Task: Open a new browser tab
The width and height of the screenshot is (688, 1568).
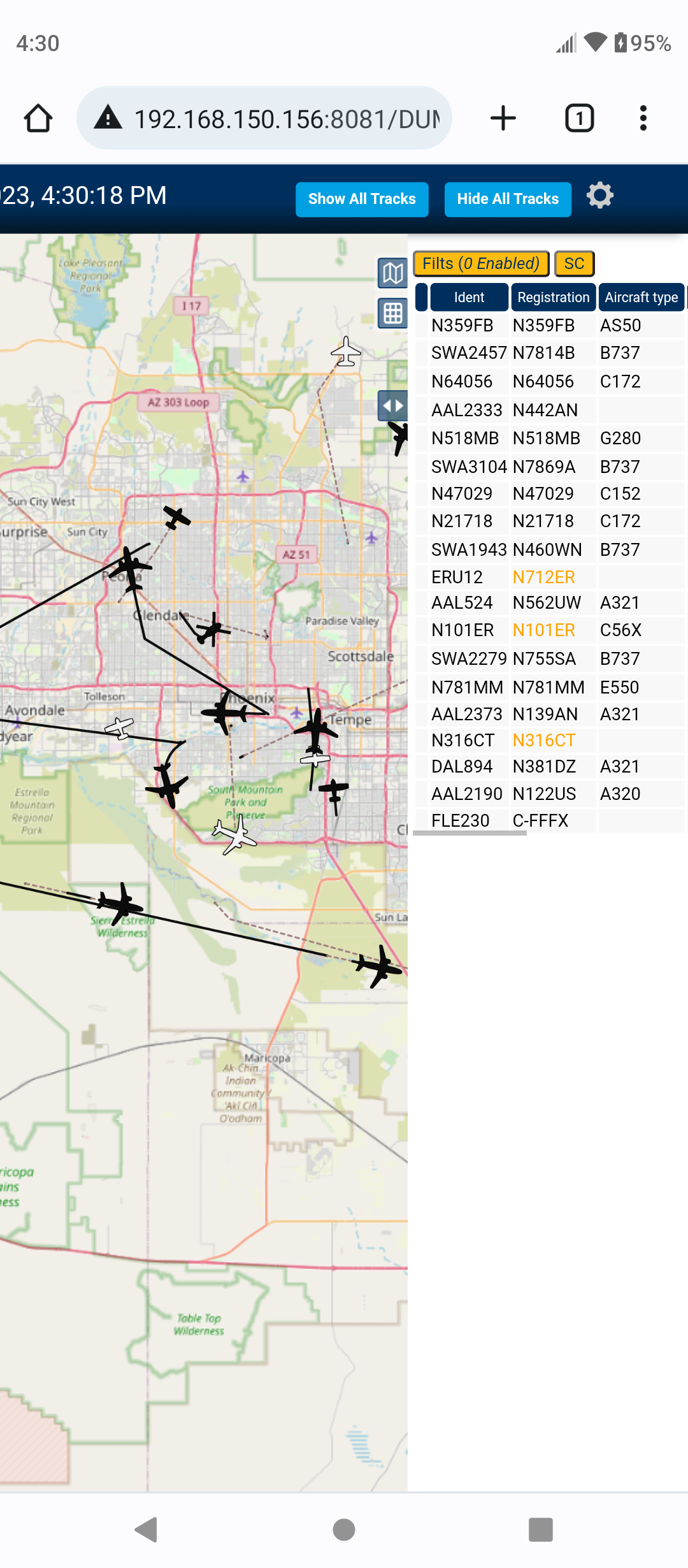Action: 503,118
